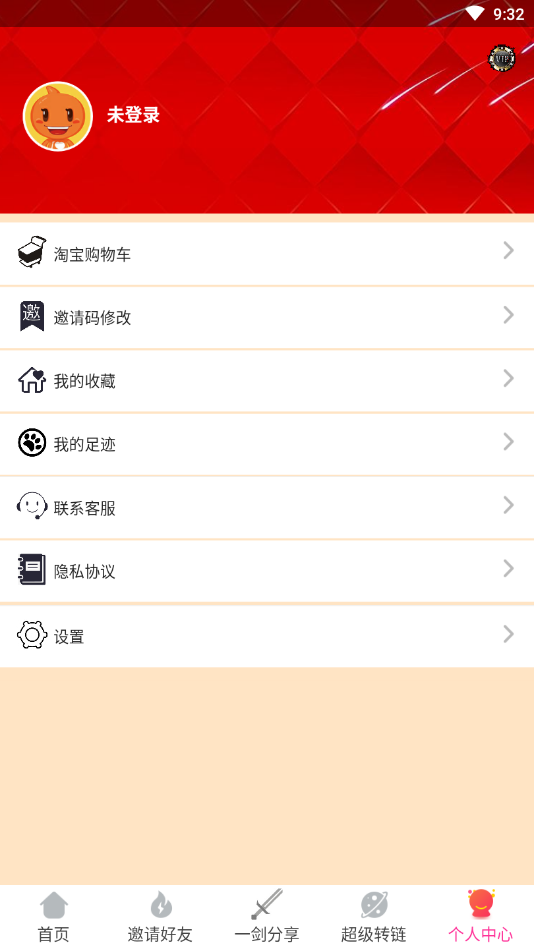The image size is (534, 949).
Task: Open 联系客服
Action: point(267,507)
